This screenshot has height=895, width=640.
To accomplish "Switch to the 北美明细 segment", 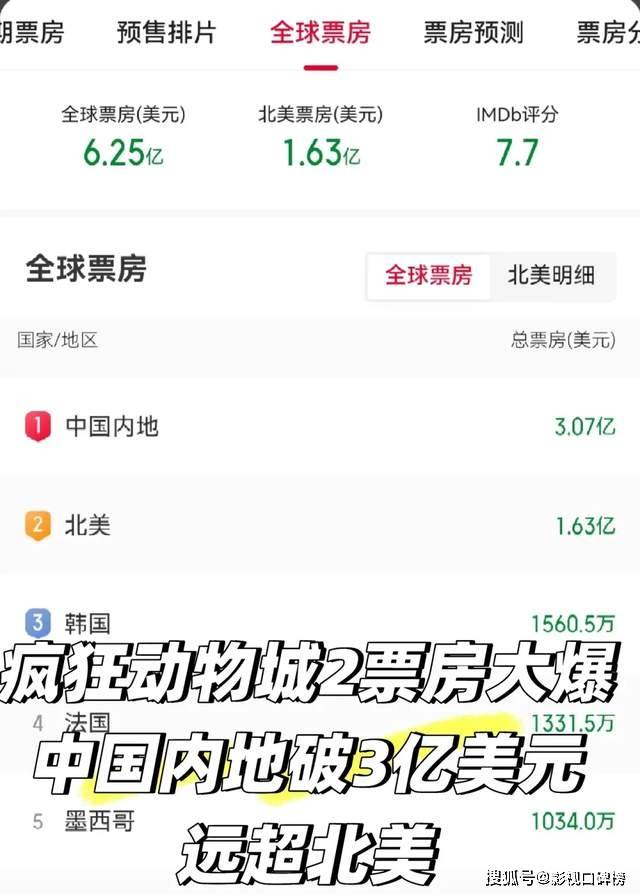I will [551, 275].
